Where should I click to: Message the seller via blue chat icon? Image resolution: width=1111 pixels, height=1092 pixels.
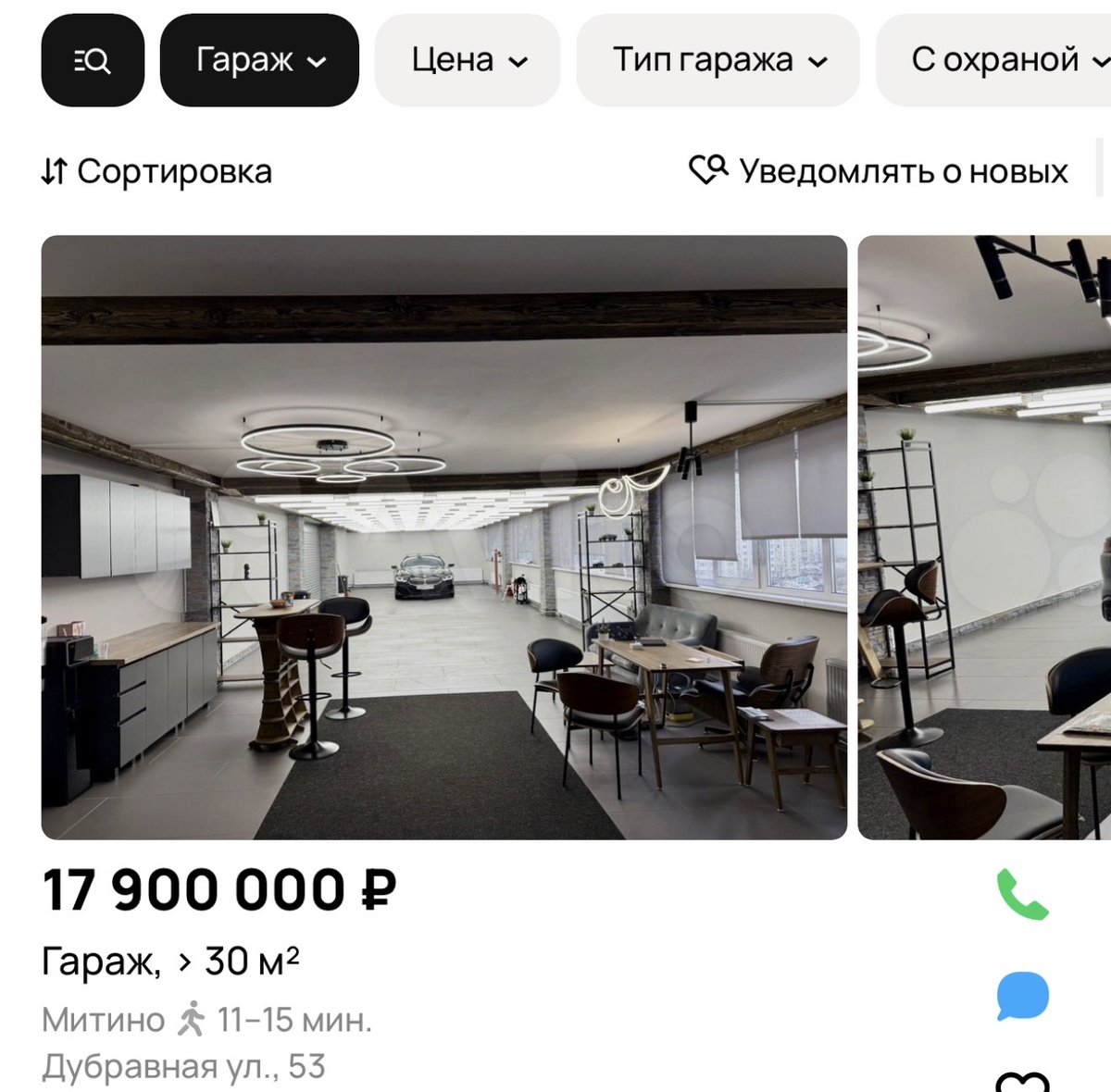click(x=1022, y=996)
